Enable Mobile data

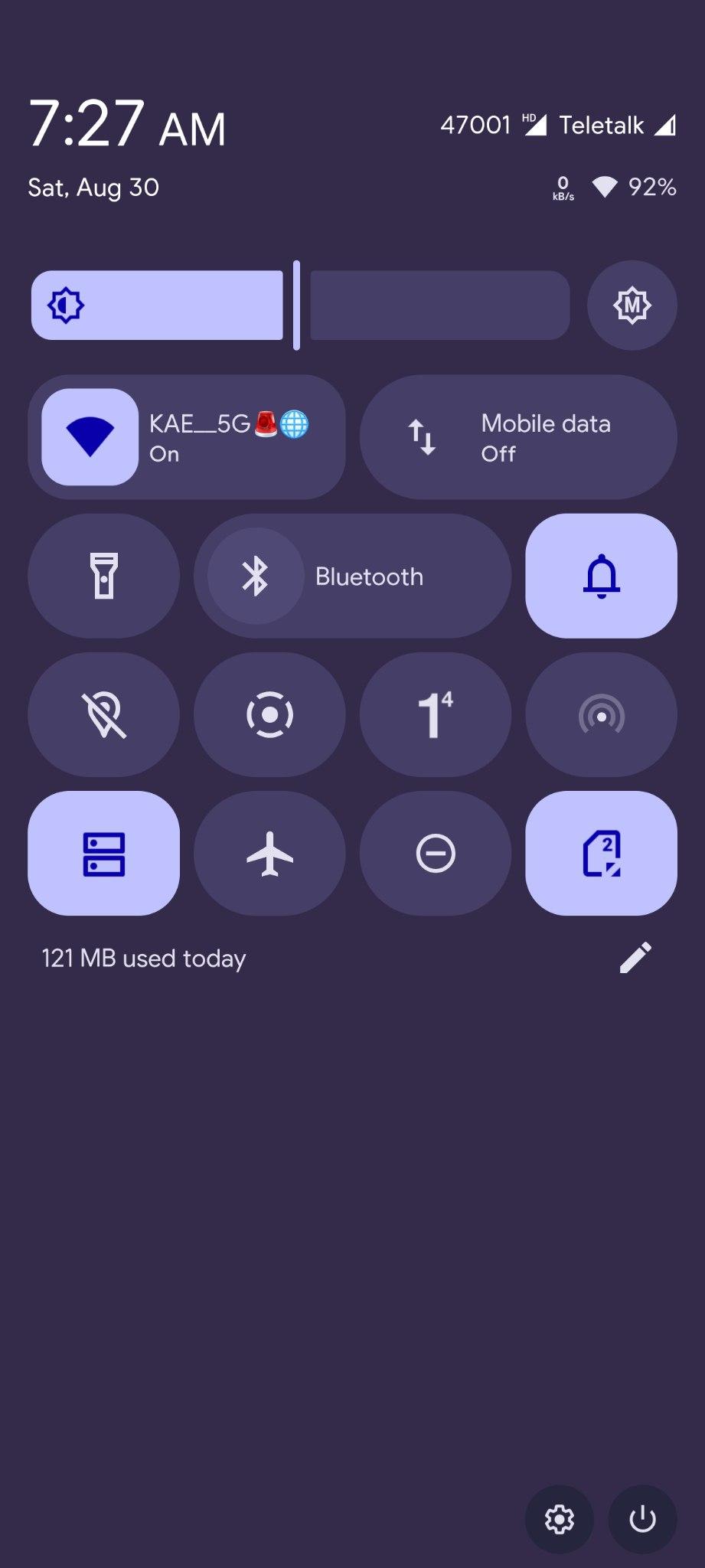coord(517,437)
